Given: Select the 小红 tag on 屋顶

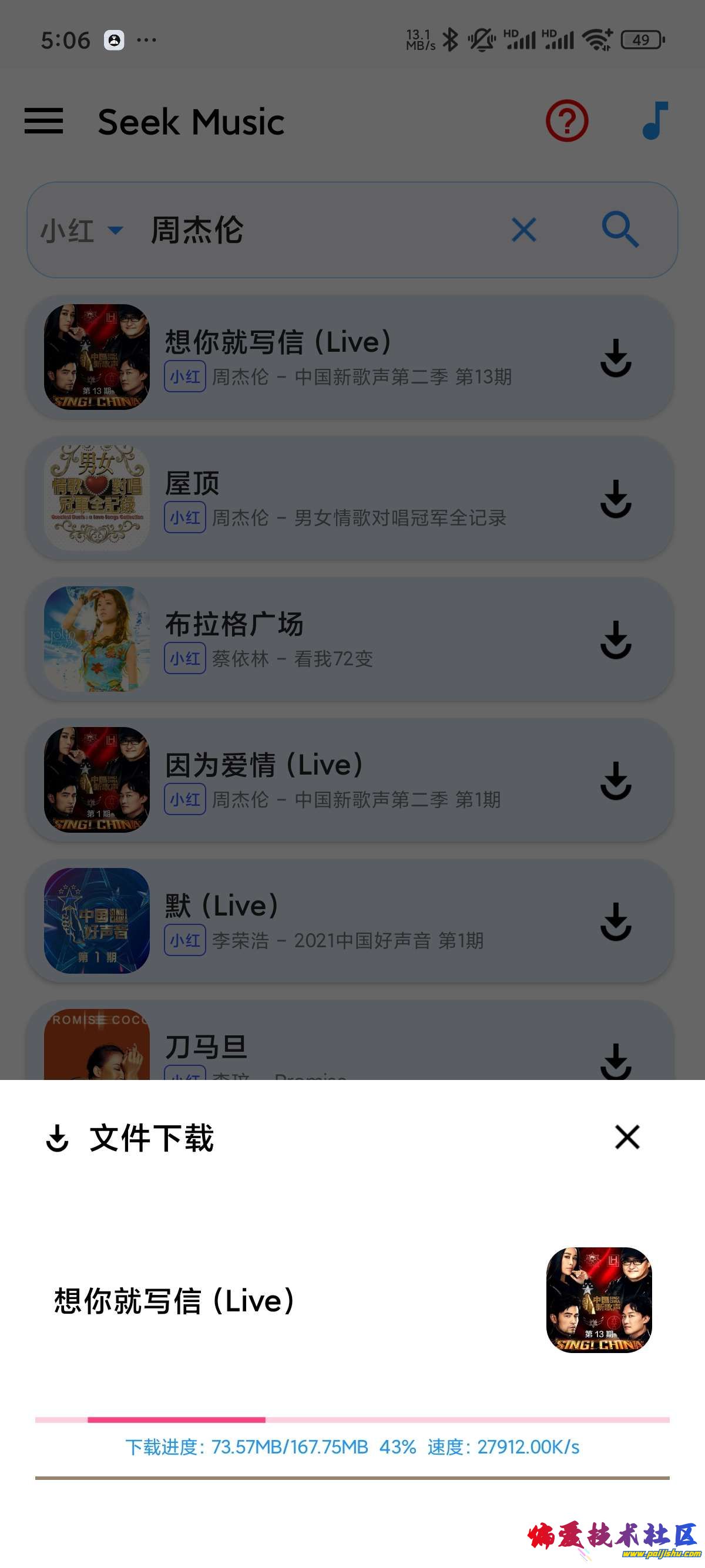Looking at the screenshot, I should pos(184,518).
